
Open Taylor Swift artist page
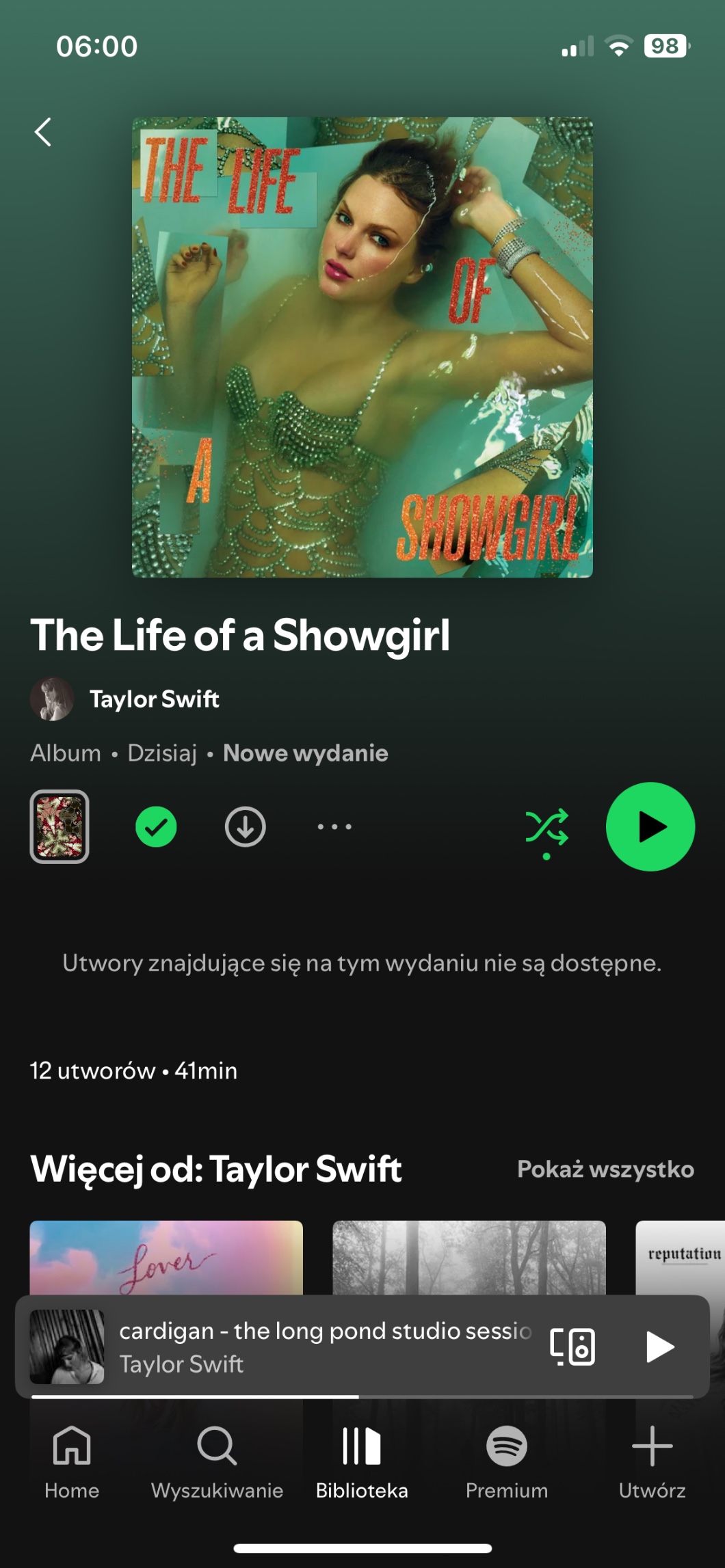coord(154,699)
